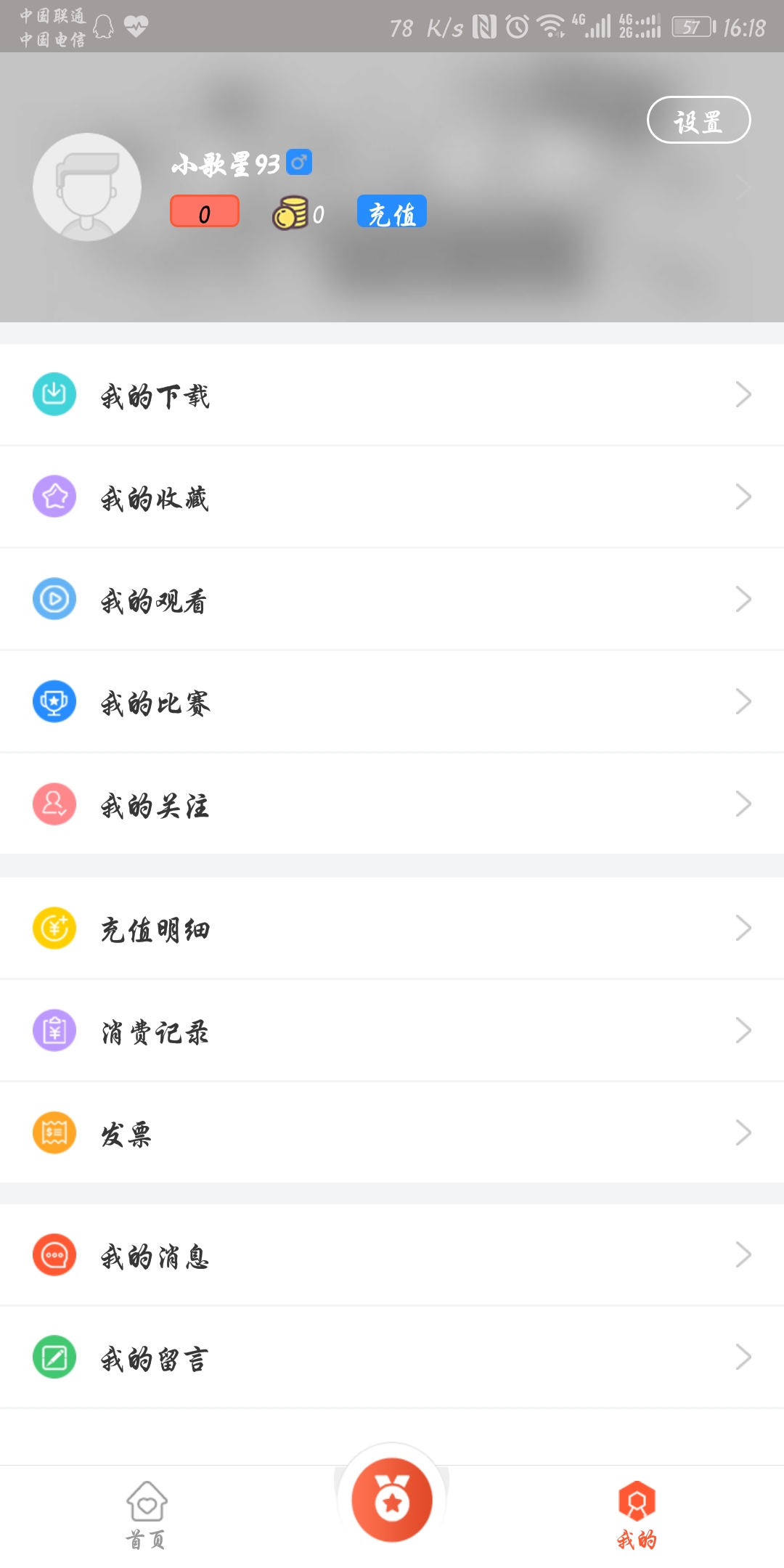Tap the red balance counter showing 0
This screenshot has width=784, height=1568.
[x=204, y=211]
